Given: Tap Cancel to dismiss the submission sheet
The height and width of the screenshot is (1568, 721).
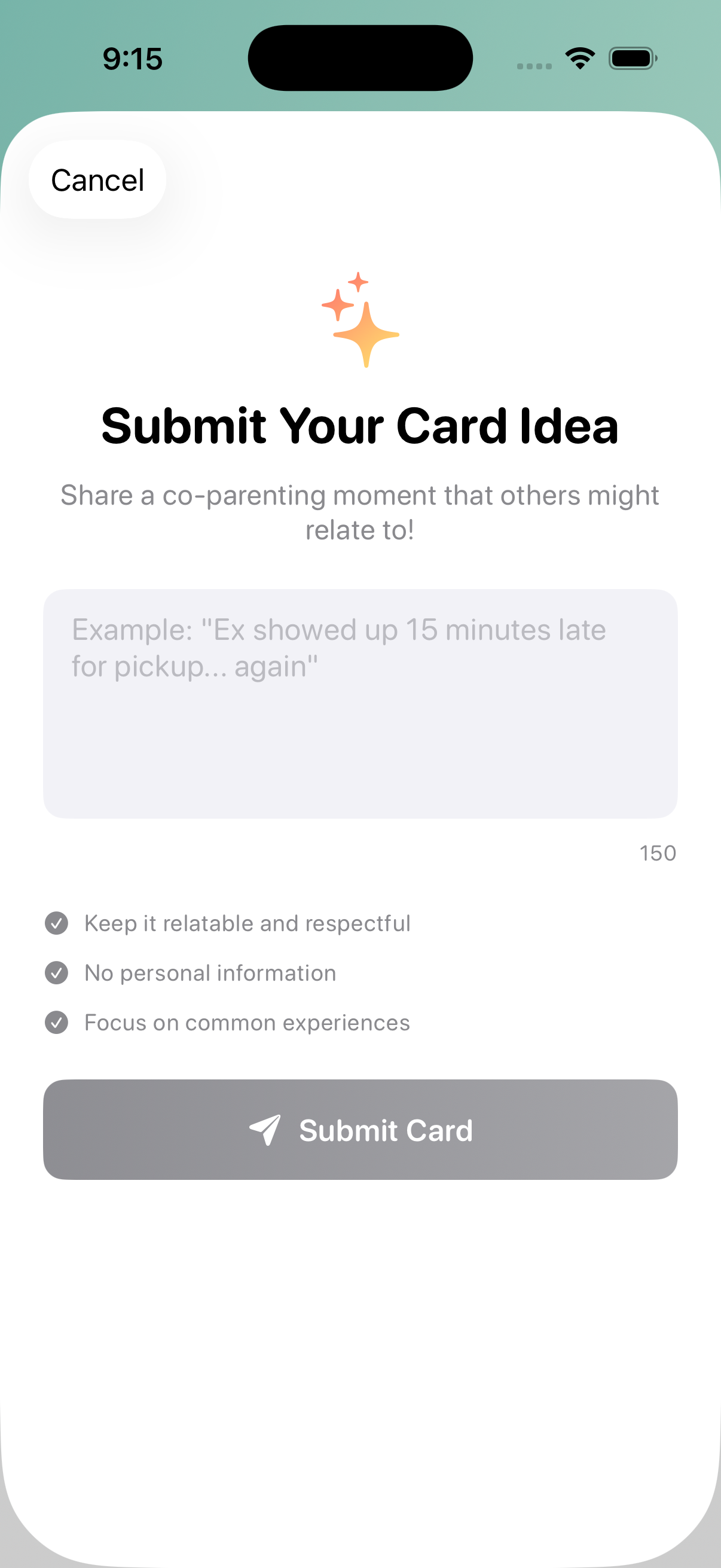Looking at the screenshot, I should 98,179.
